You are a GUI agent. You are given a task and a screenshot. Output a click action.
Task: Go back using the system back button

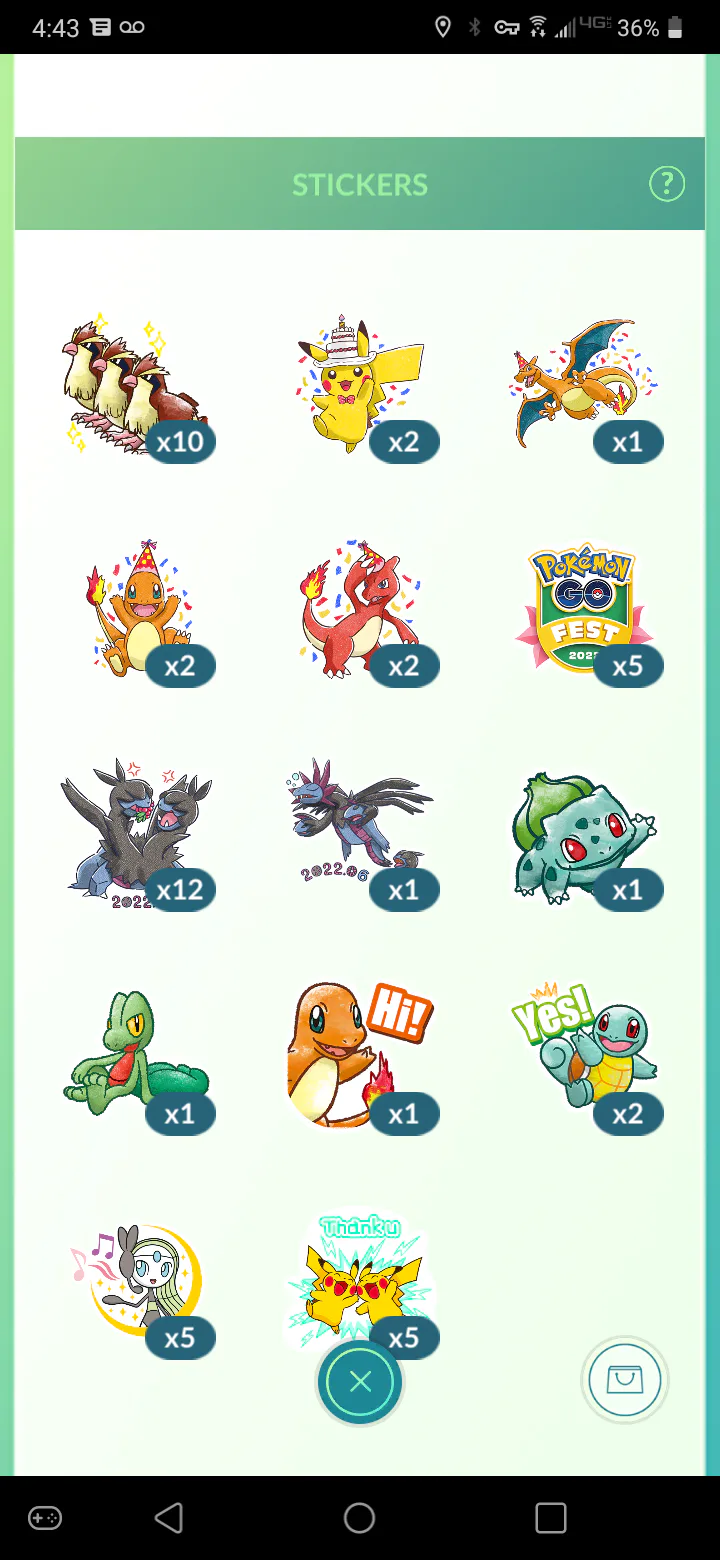tap(169, 1518)
